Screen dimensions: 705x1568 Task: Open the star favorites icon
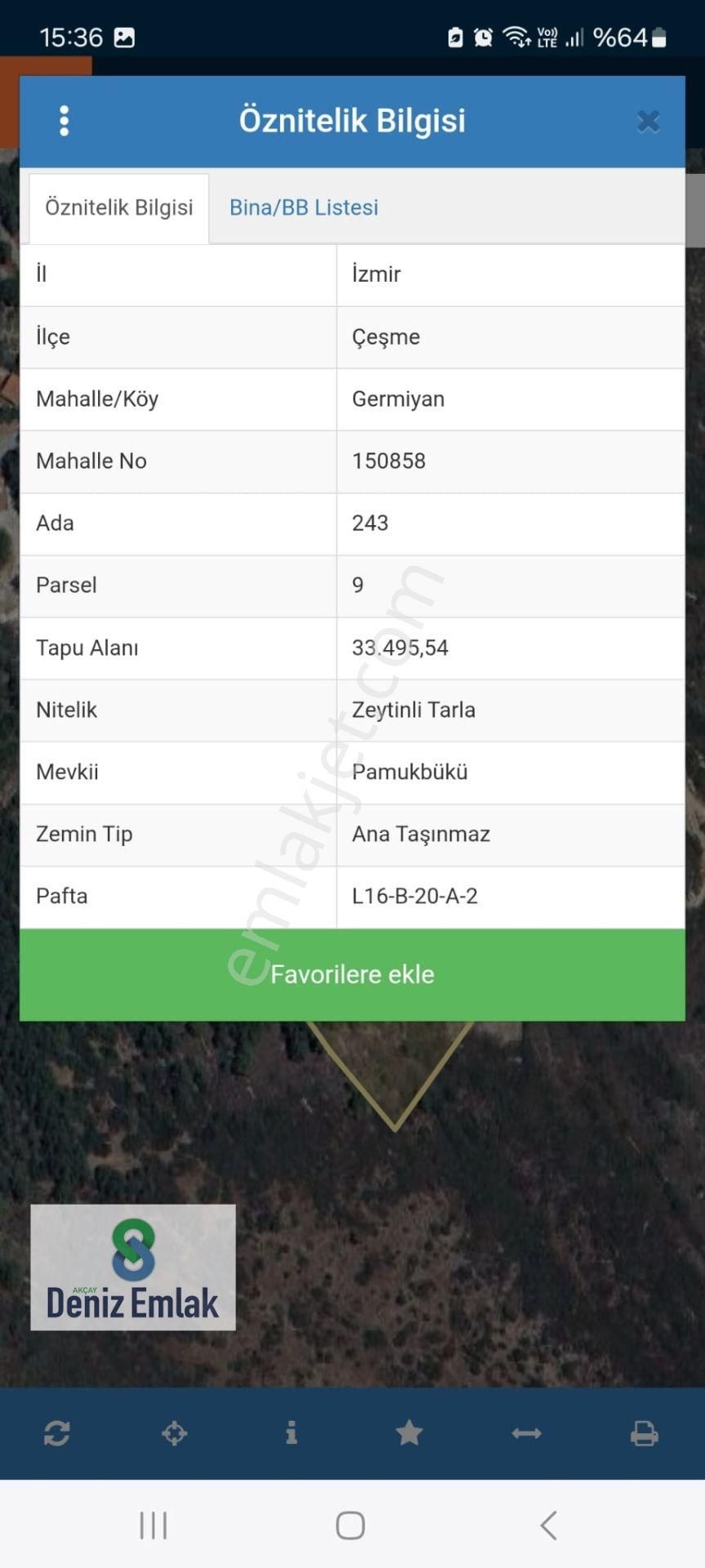coord(408,1432)
